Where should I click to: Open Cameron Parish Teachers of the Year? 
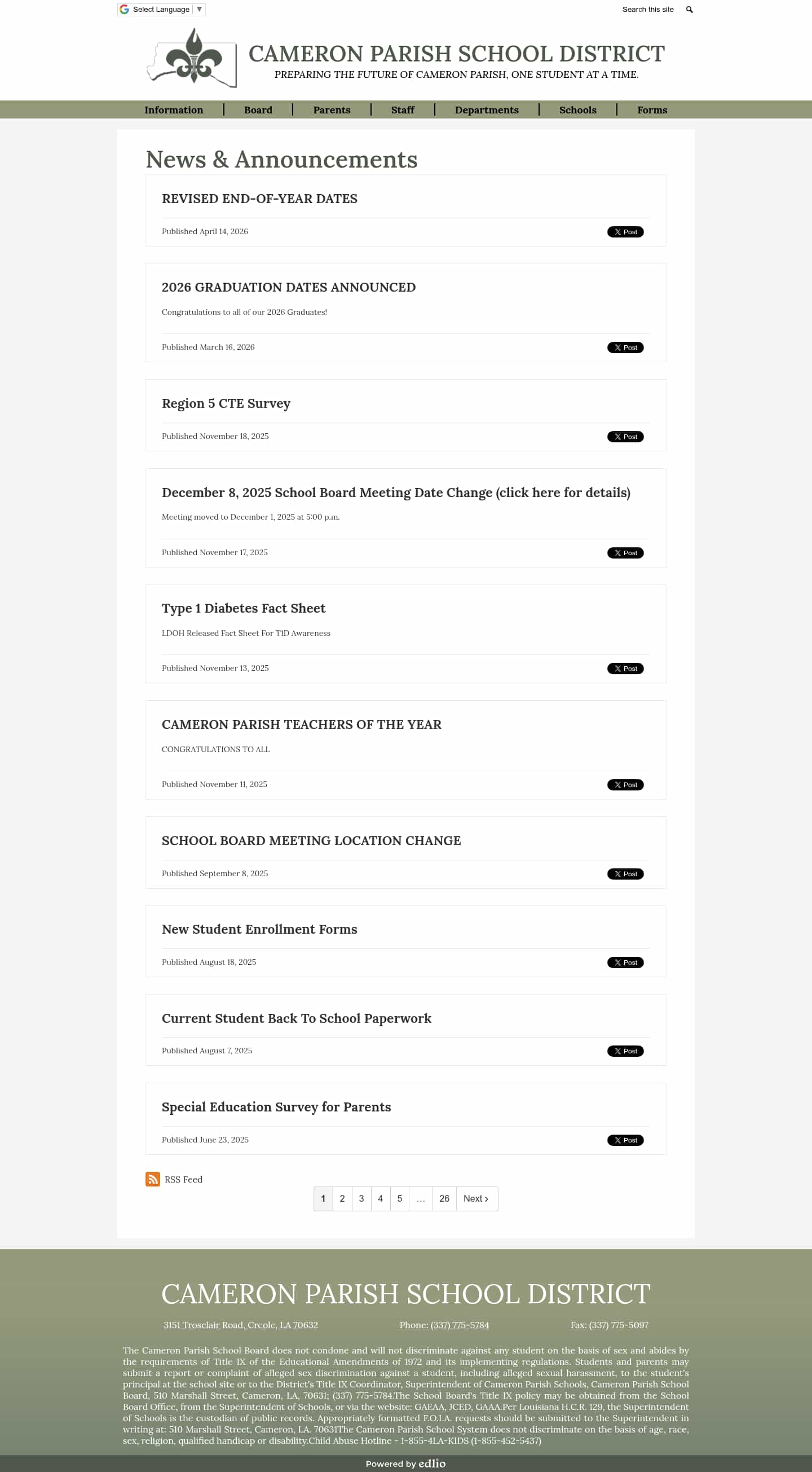302,724
